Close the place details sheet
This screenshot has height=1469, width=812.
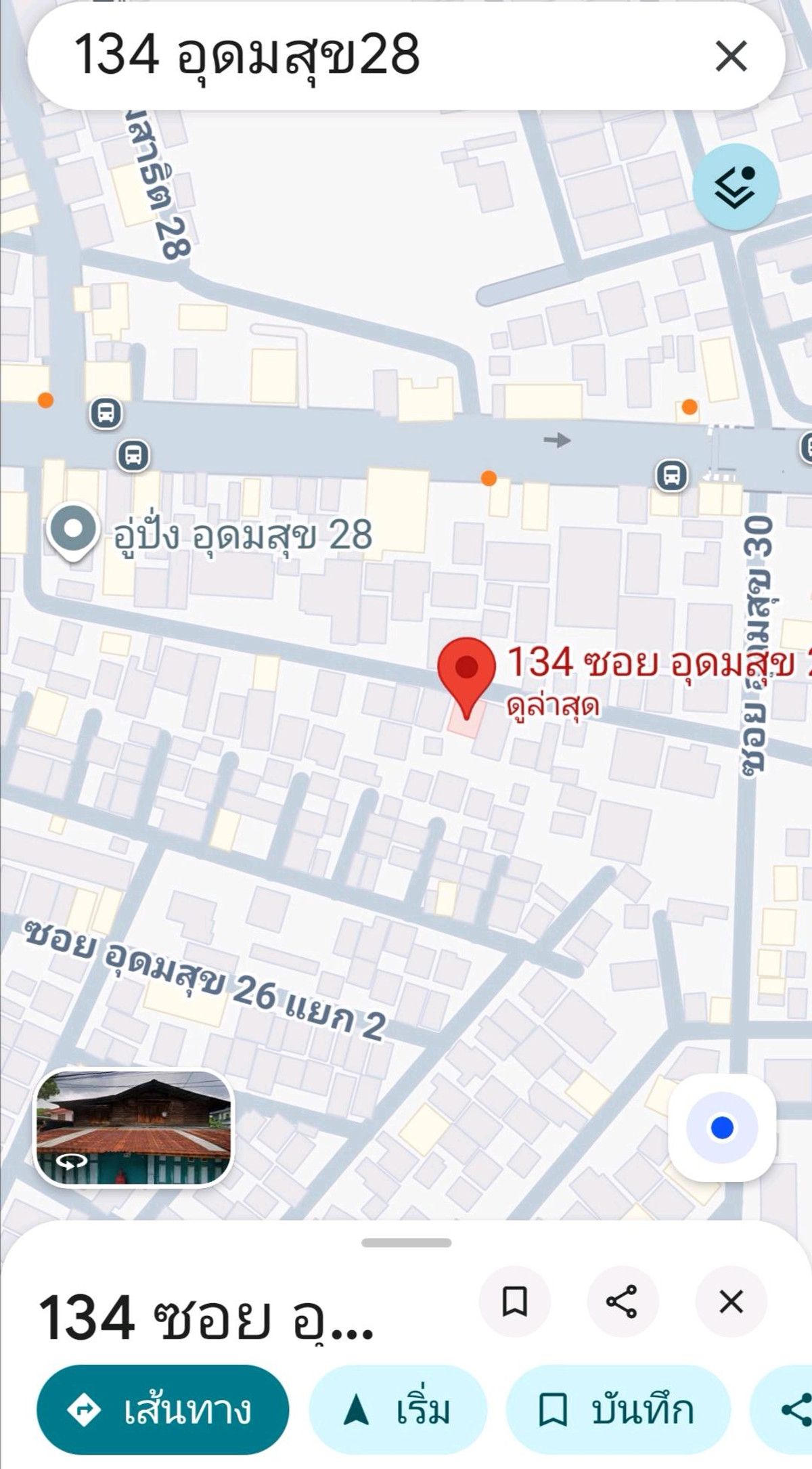tap(731, 1301)
